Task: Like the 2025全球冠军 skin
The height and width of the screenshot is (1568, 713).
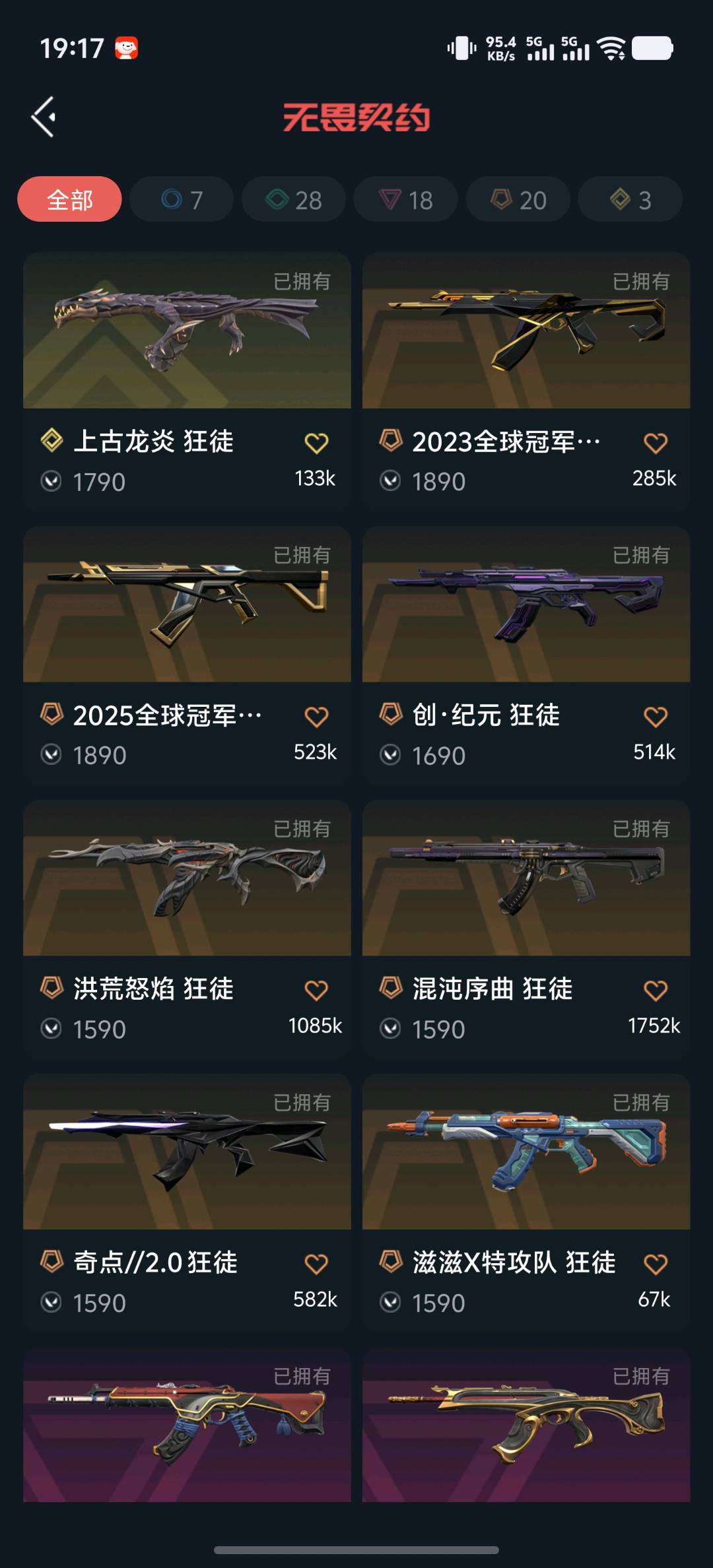Action: point(316,717)
